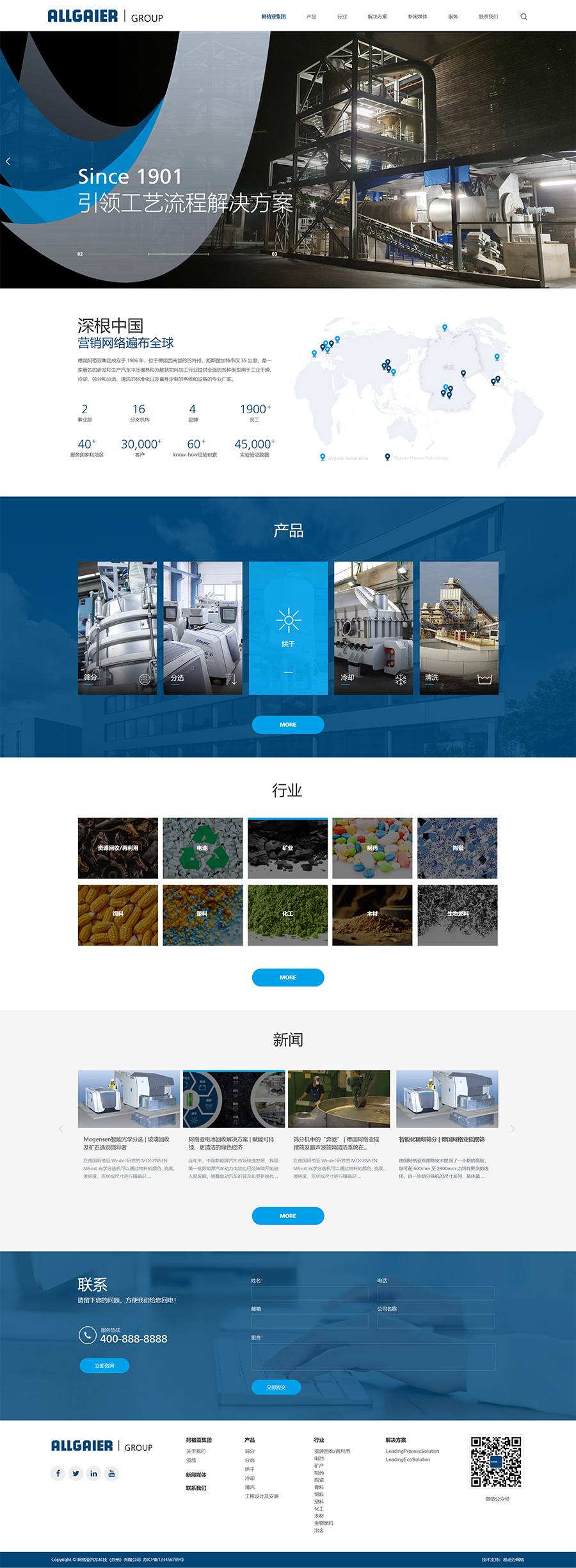Viewport: 576px width, 1568px height.
Task: Open the 筛分 product card
Action: pos(117,628)
